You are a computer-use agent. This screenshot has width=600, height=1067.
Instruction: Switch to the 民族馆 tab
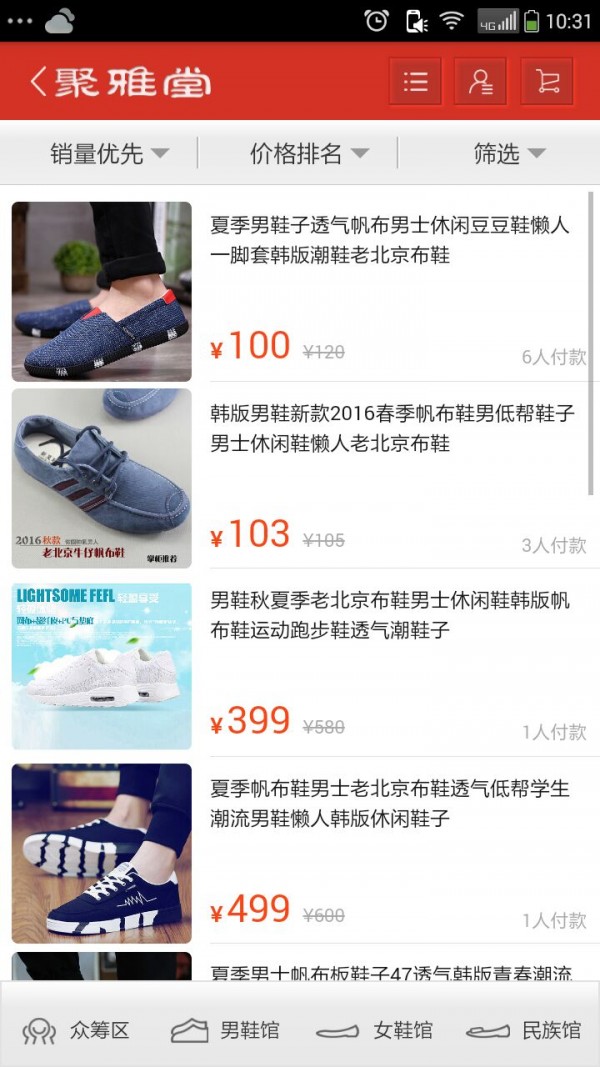pos(523,1030)
